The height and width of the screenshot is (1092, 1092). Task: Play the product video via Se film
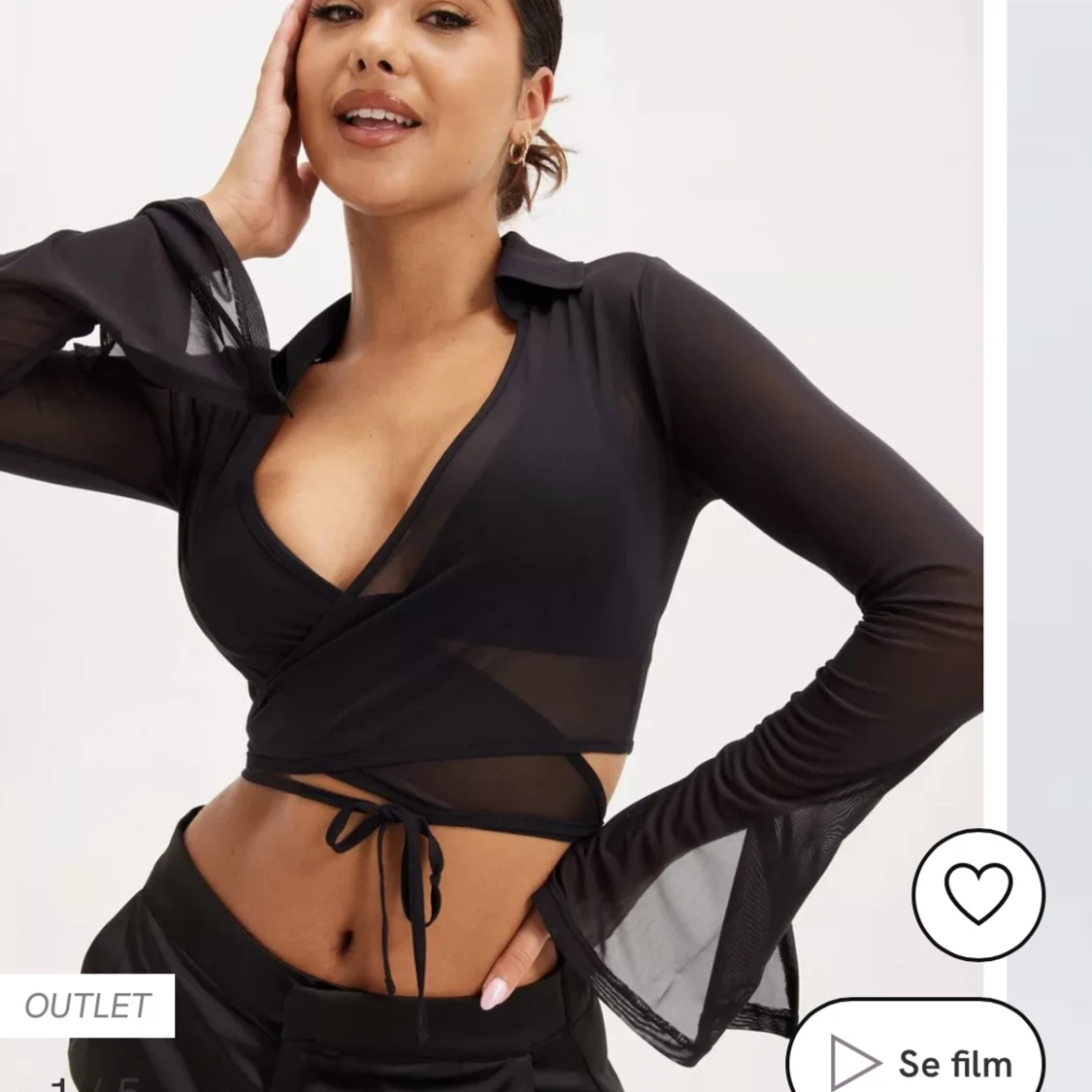pyautogui.click(x=917, y=1061)
